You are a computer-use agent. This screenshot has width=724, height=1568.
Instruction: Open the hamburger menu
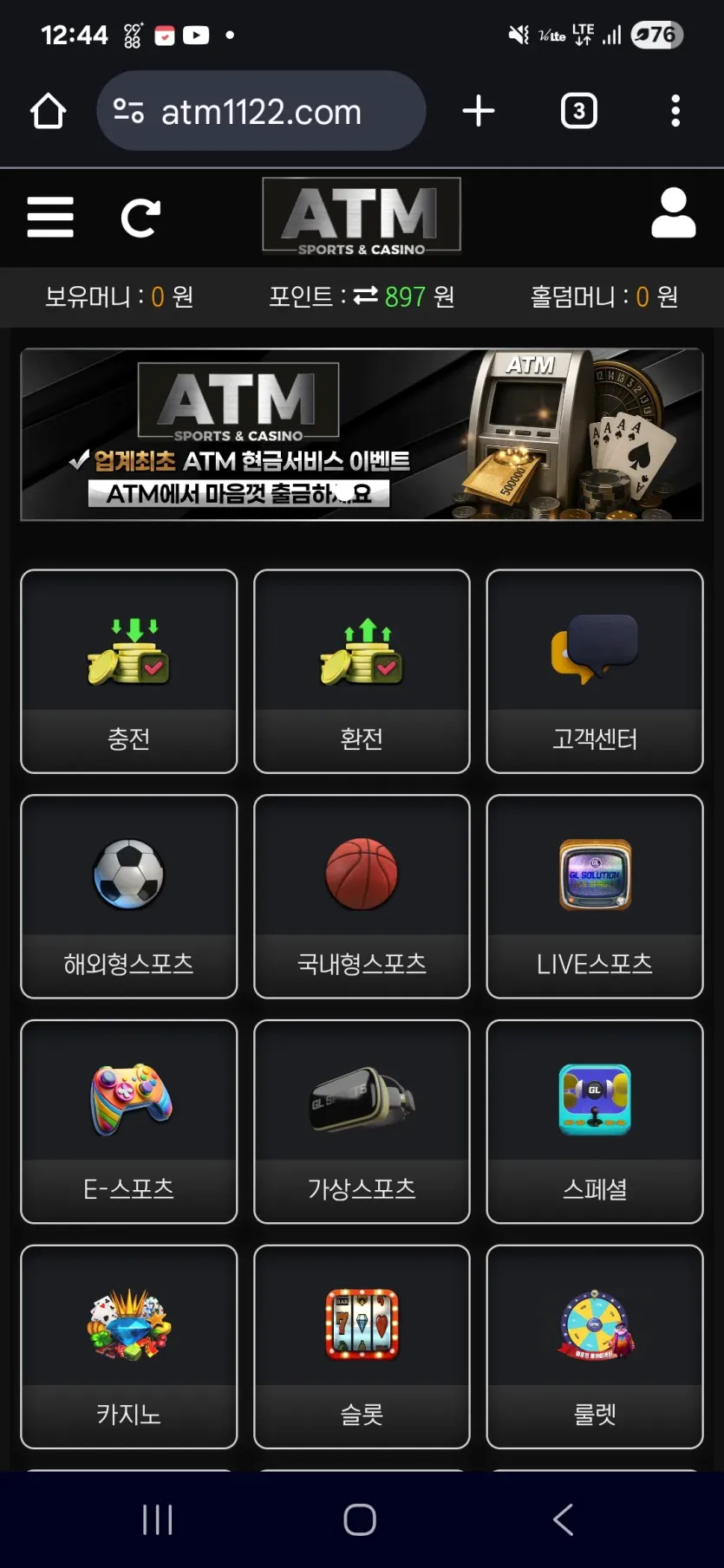50,217
